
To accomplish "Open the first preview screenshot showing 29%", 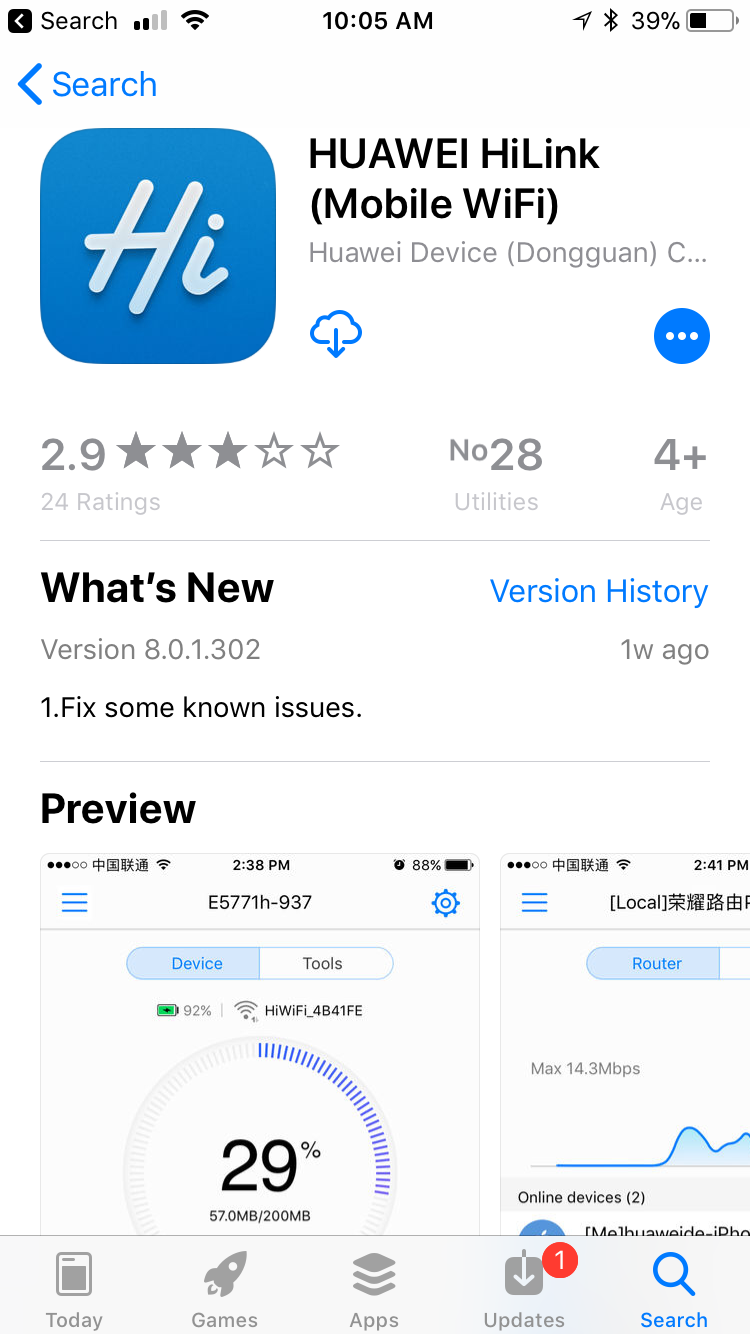I will pyautogui.click(x=260, y=1044).
